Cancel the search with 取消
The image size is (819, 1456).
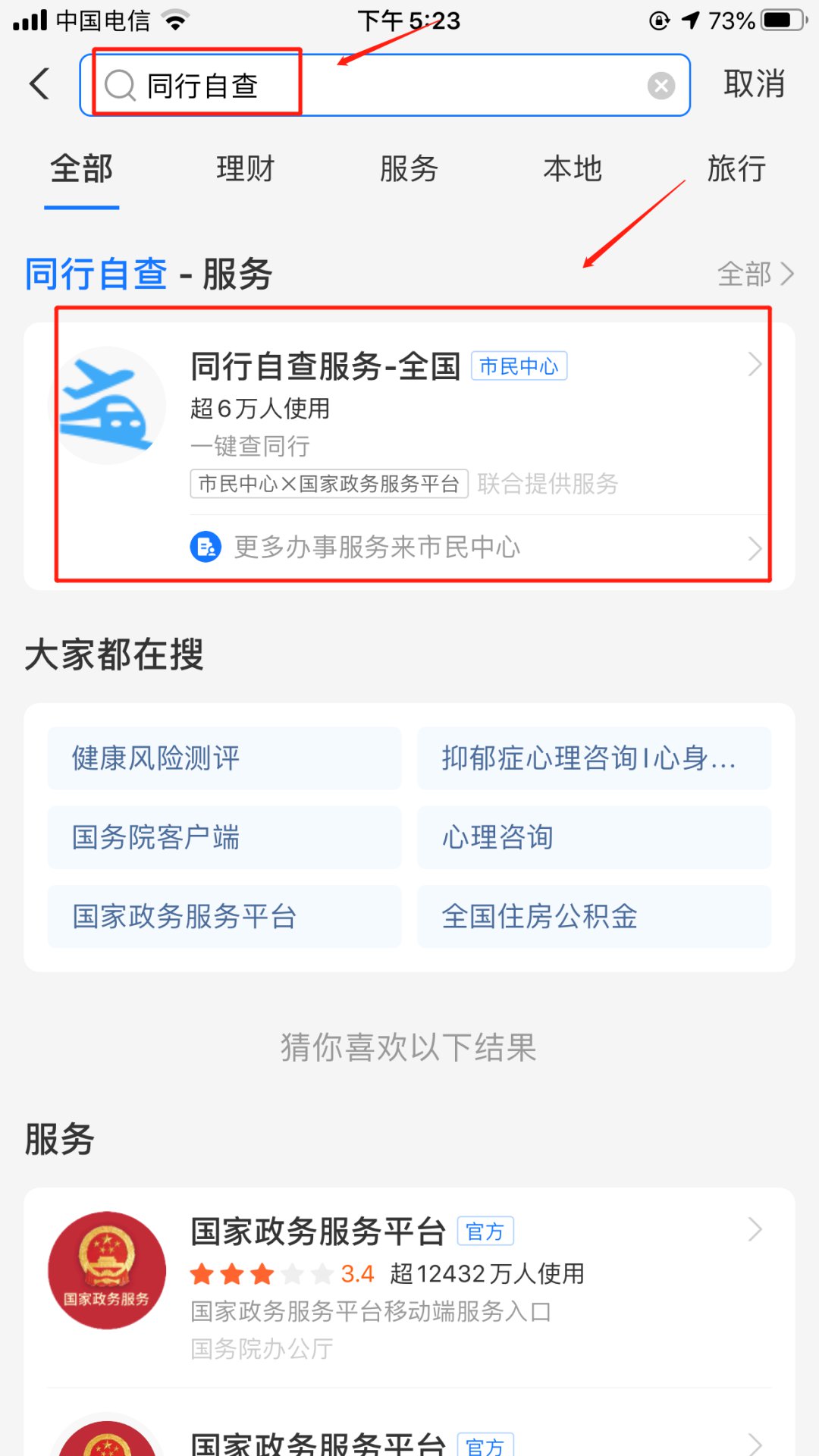pyautogui.click(x=753, y=83)
